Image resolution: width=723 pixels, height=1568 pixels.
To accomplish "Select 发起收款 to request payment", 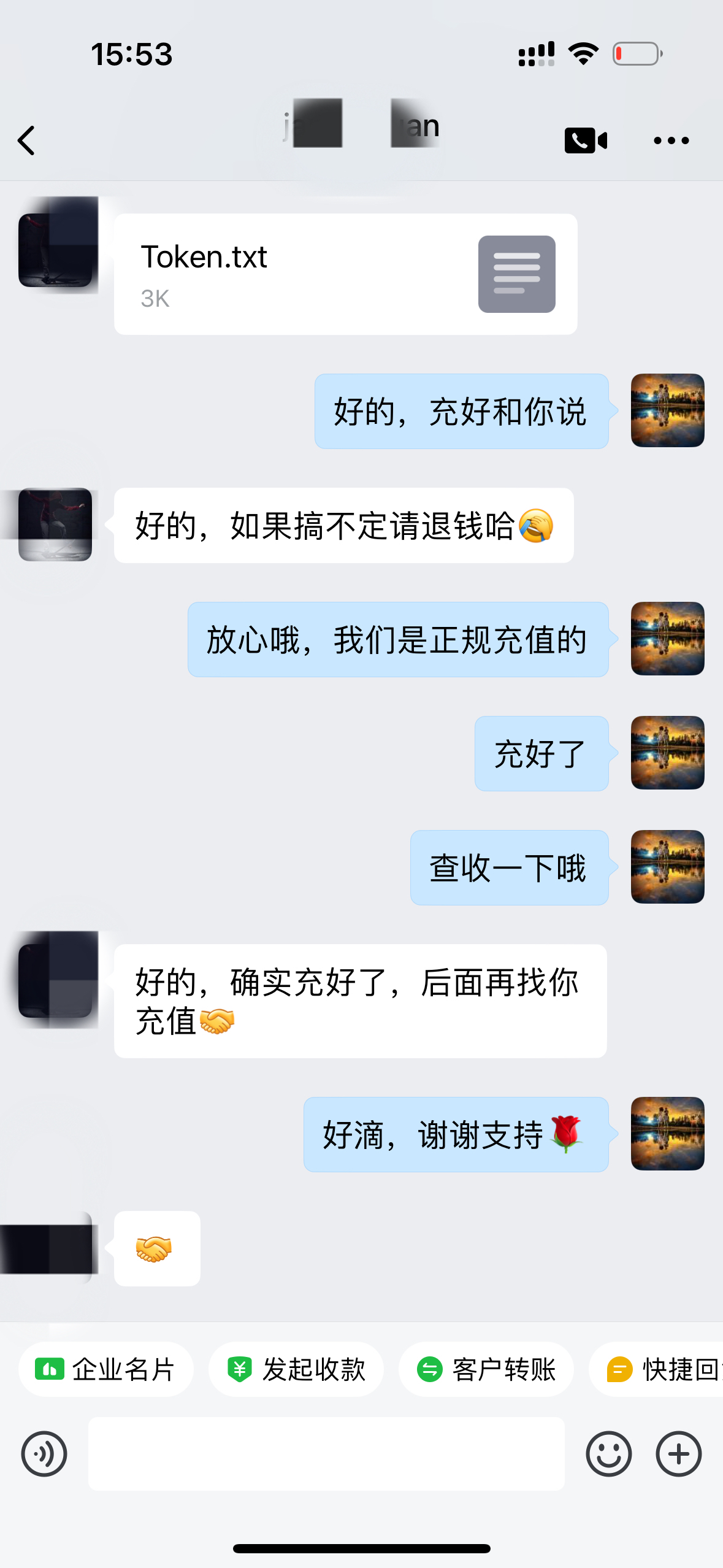I will pos(296,1369).
